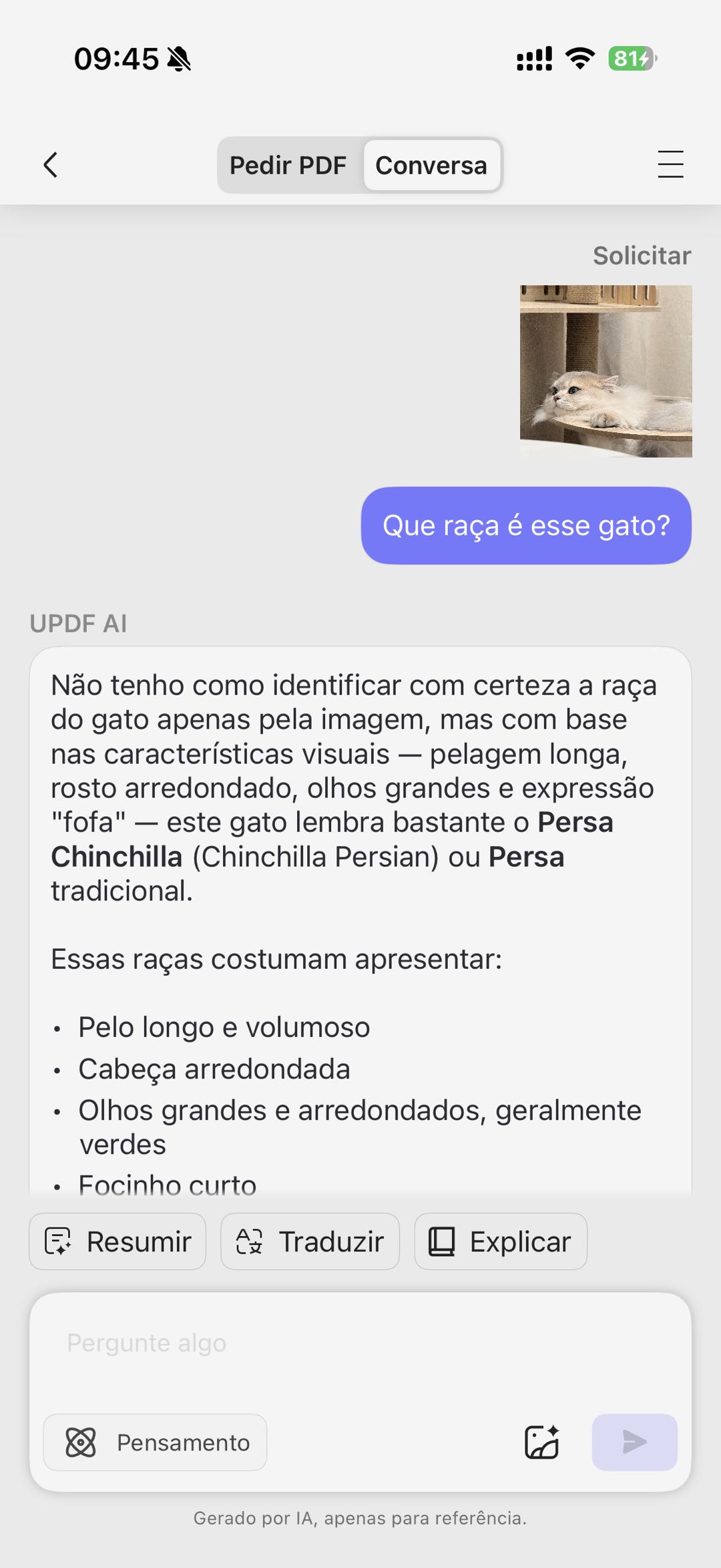Enable Pensamento thinking mode

pos(155,1442)
